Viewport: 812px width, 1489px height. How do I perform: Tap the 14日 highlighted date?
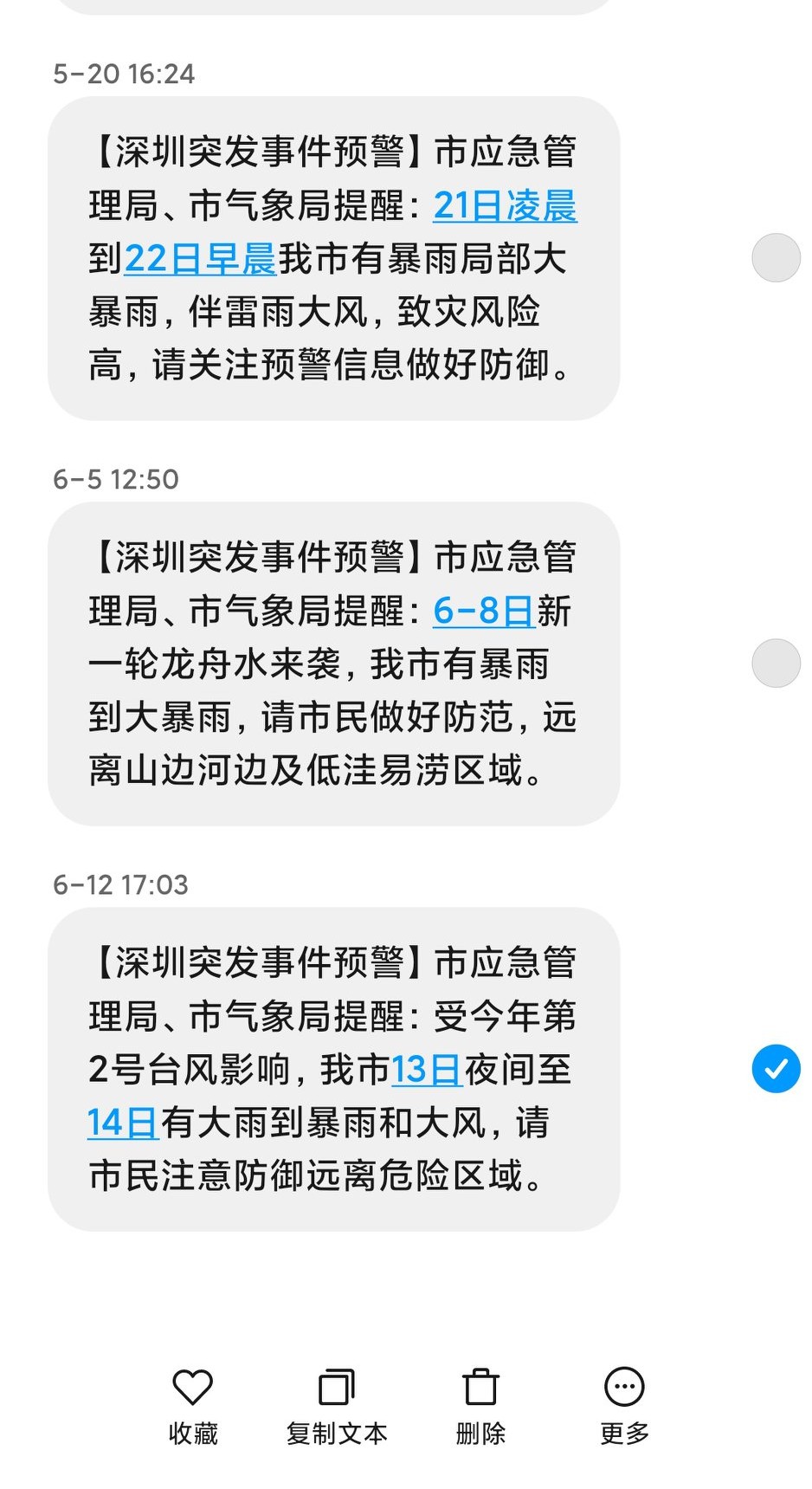tap(120, 1123)
